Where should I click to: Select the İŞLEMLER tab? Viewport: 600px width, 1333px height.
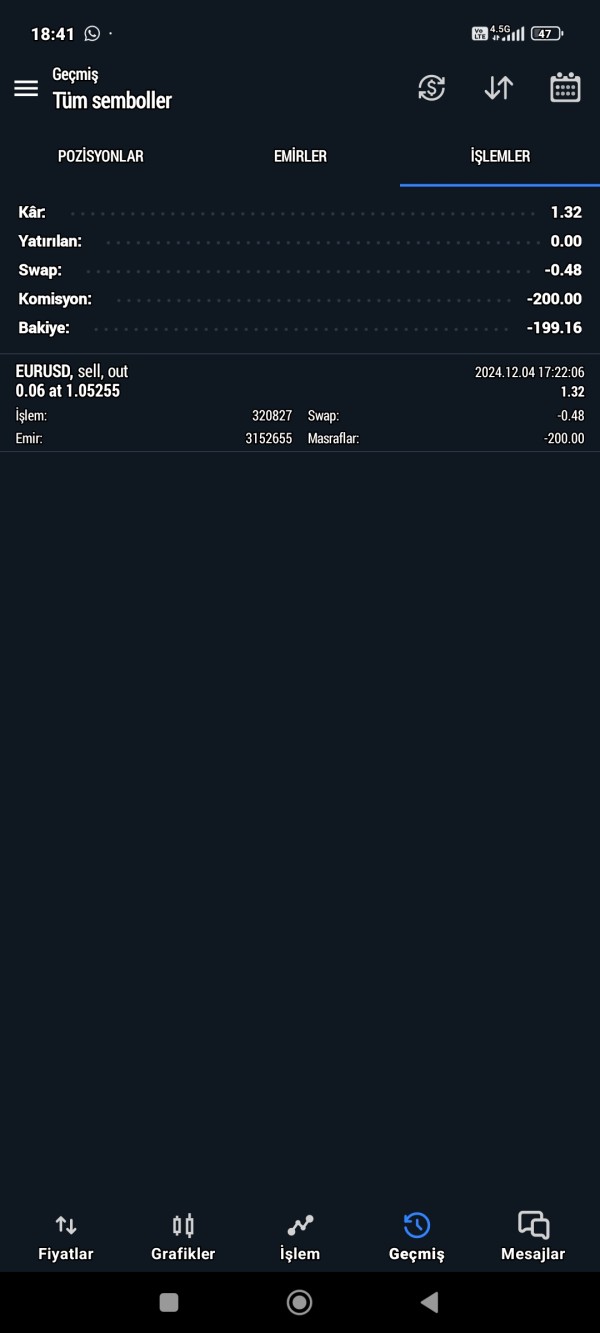[x=500, y=156]
